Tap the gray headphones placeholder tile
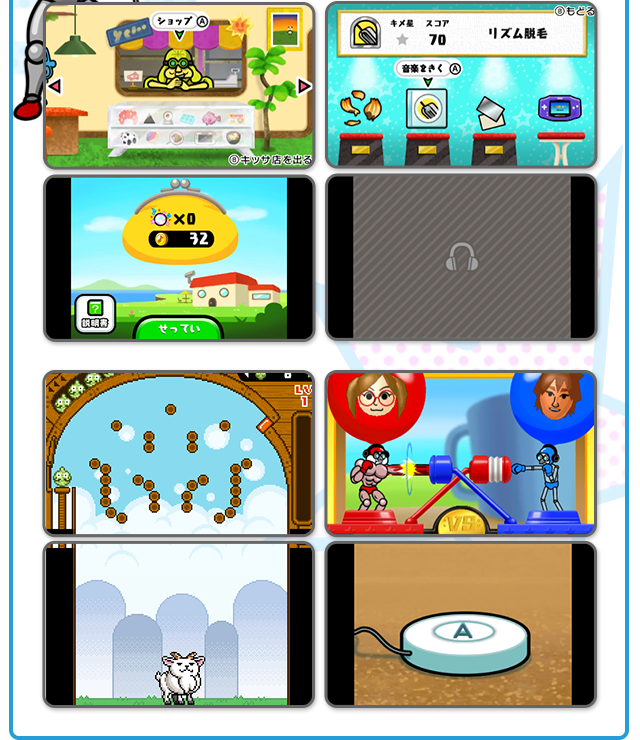This screenshot has height=740, width=640. pos(461,258)
